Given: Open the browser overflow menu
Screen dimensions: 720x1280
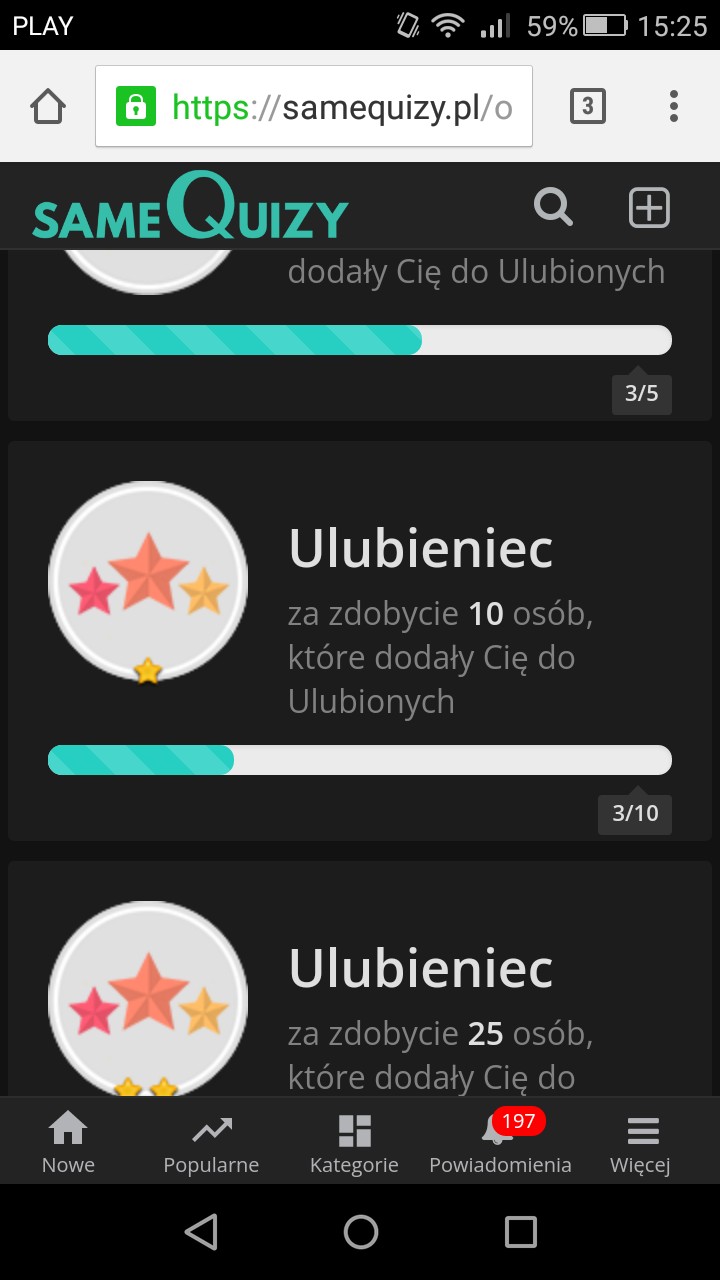Looking at the screenshot, I should (x=674, y=106).
